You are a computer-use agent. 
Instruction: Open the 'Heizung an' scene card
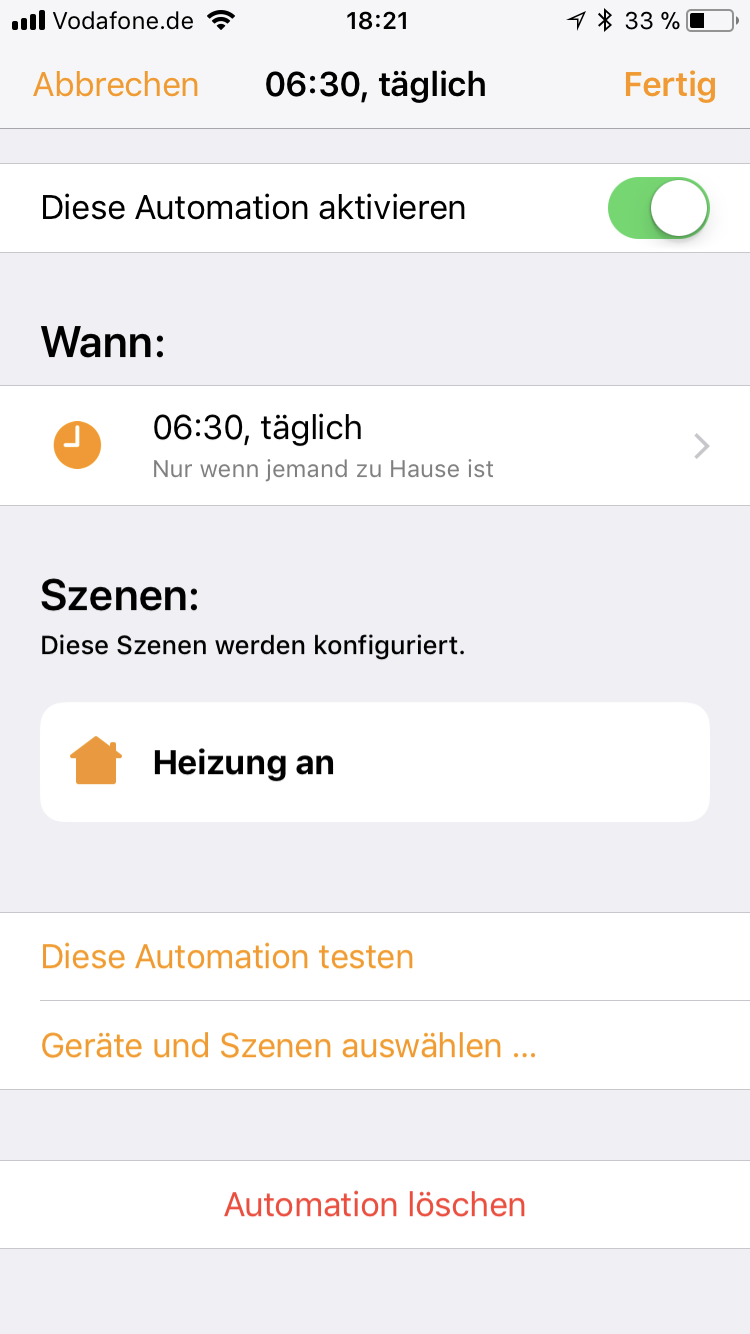tap(375, 762)
